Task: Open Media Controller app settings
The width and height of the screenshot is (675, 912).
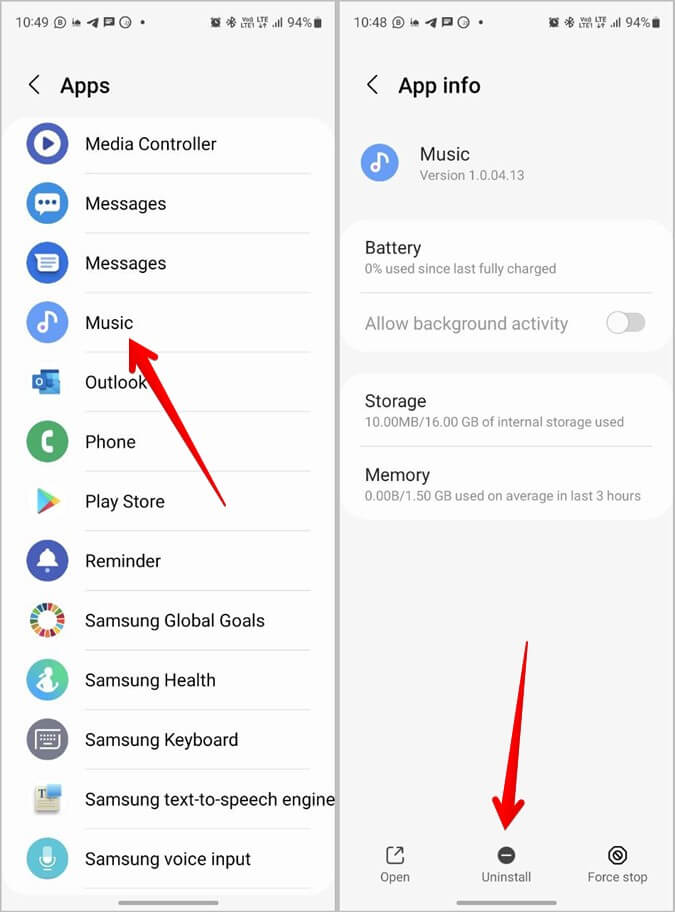Action: [x=150, y=144]
